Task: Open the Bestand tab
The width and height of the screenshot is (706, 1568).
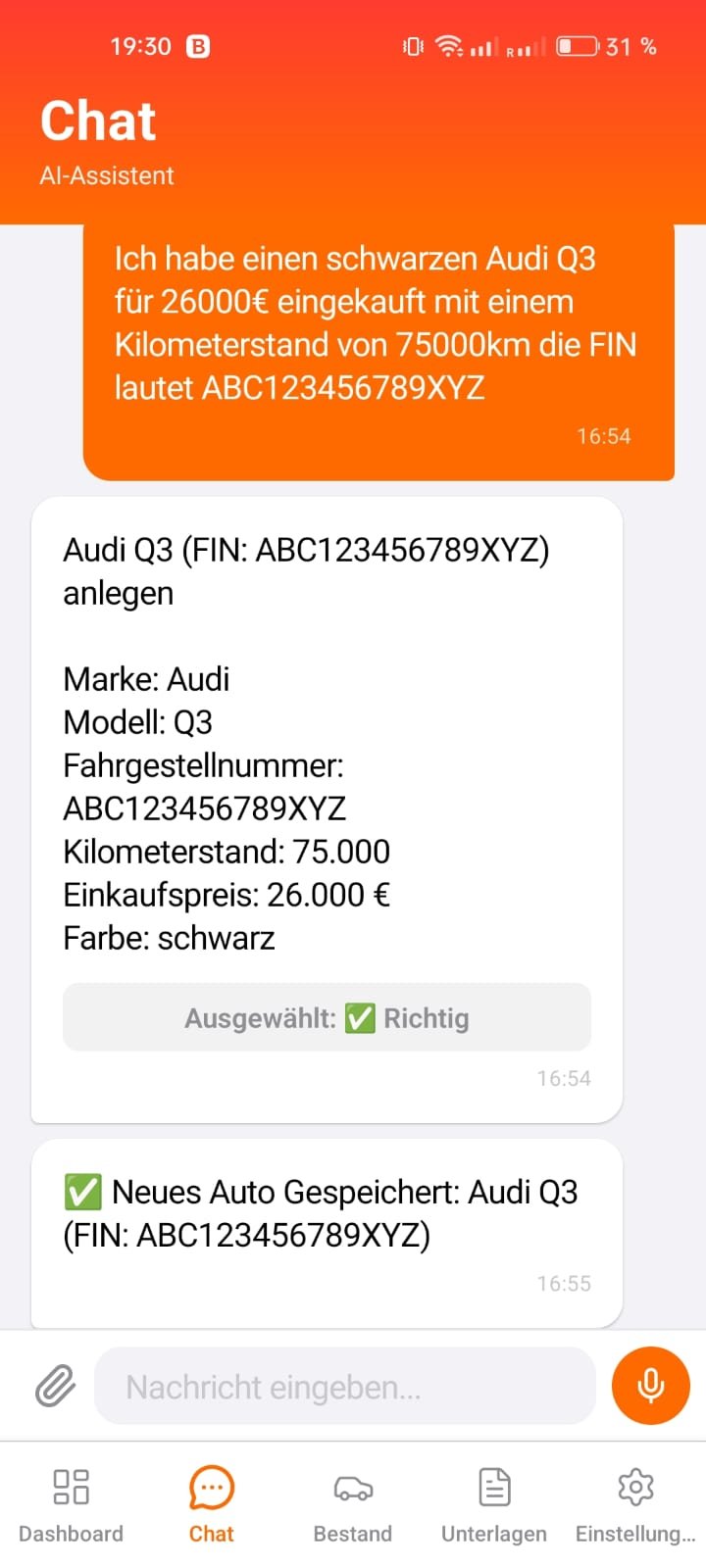Action: (353, 1503)
